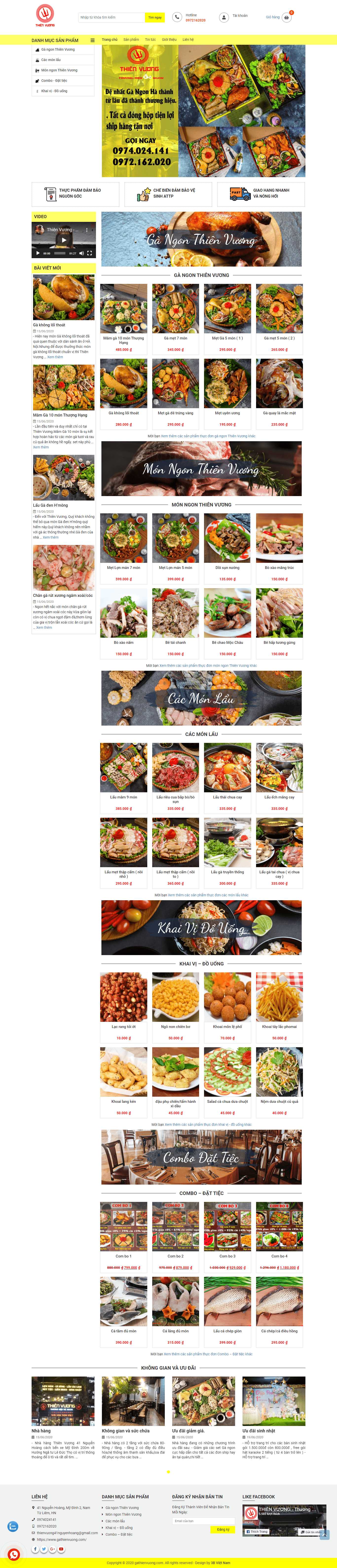Toggle the Danh mục sản phẩm hamburger menu

tap(93, 40)
